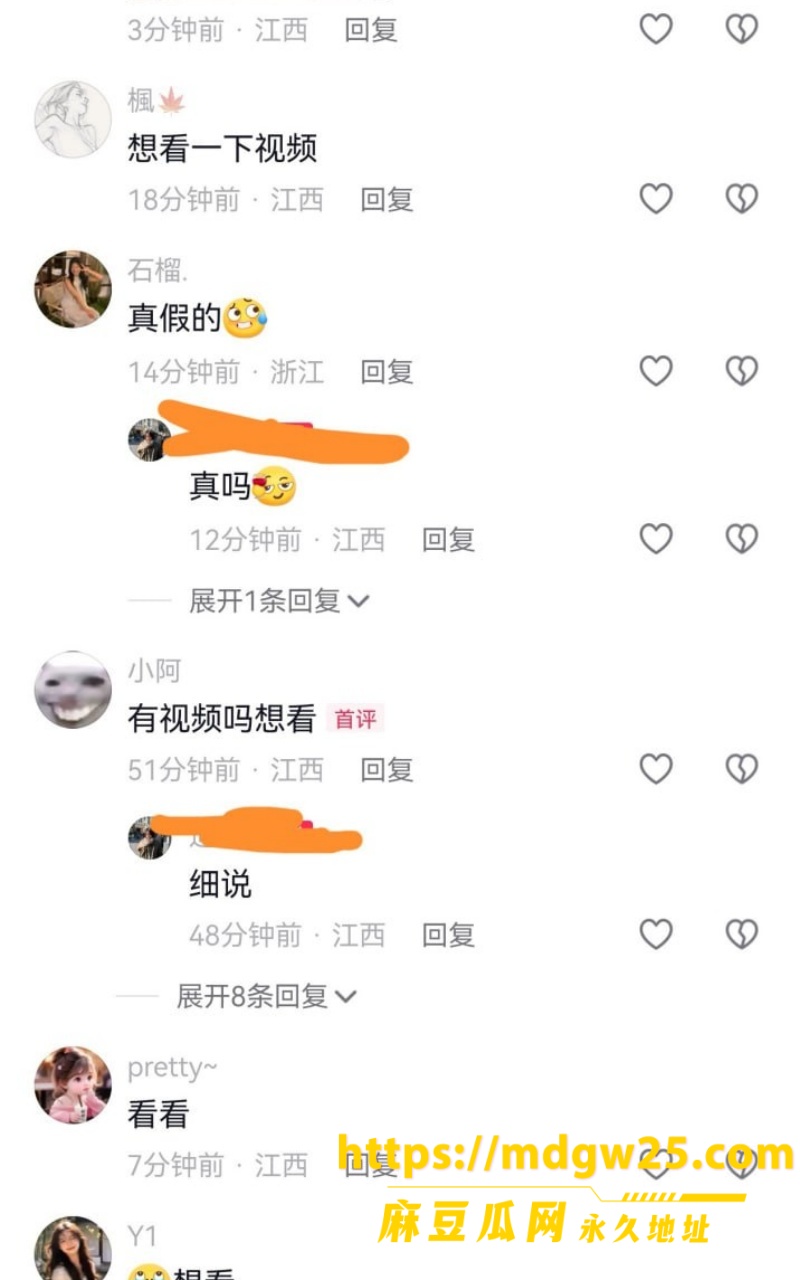Like 小阿's comment 有视频吗想看
The height and width of the screenshot is (1280, 800).
656,769
